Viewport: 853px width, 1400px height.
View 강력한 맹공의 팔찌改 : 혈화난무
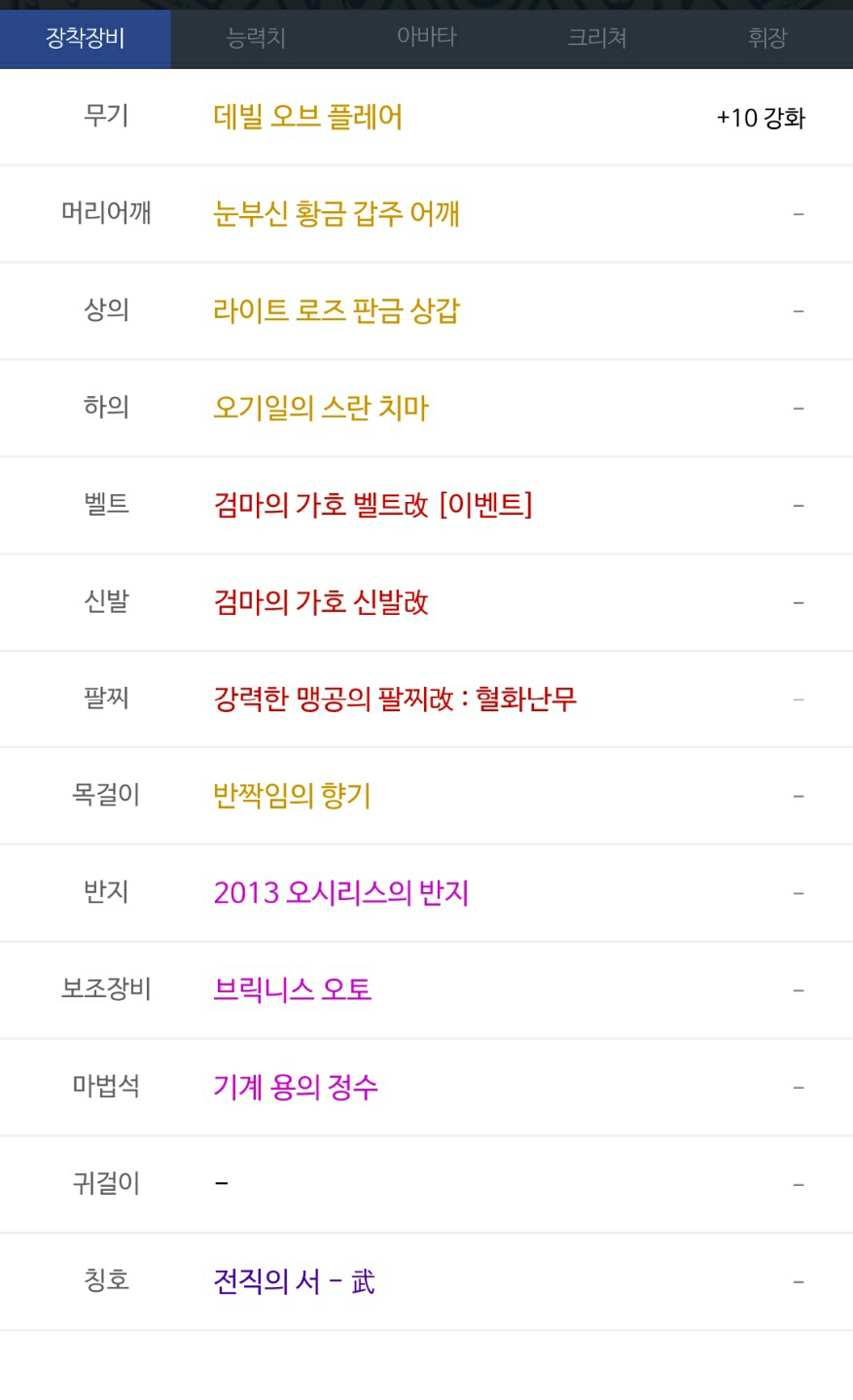[x=395, y=699]
